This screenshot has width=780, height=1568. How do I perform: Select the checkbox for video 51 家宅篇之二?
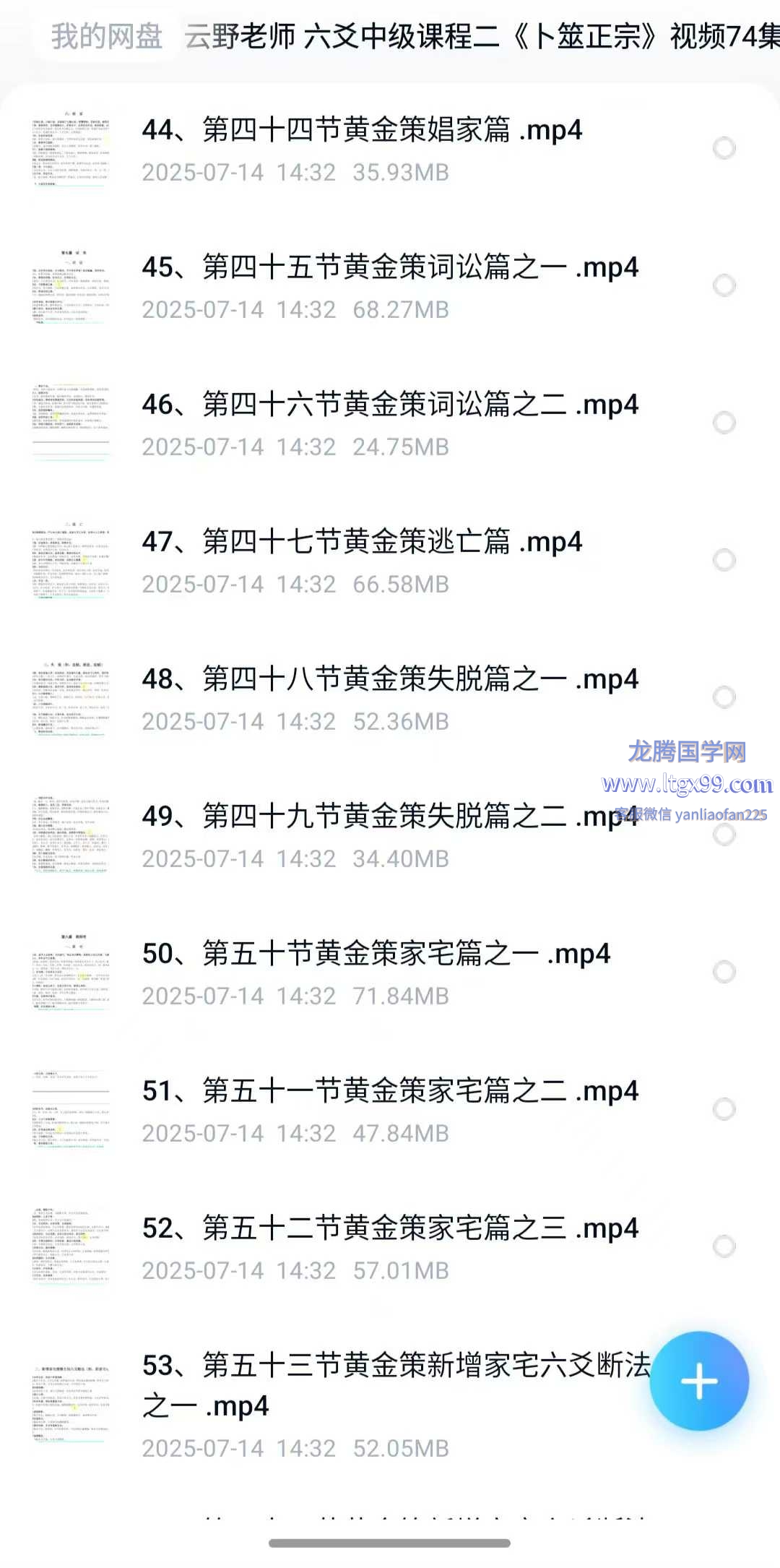724,1109
